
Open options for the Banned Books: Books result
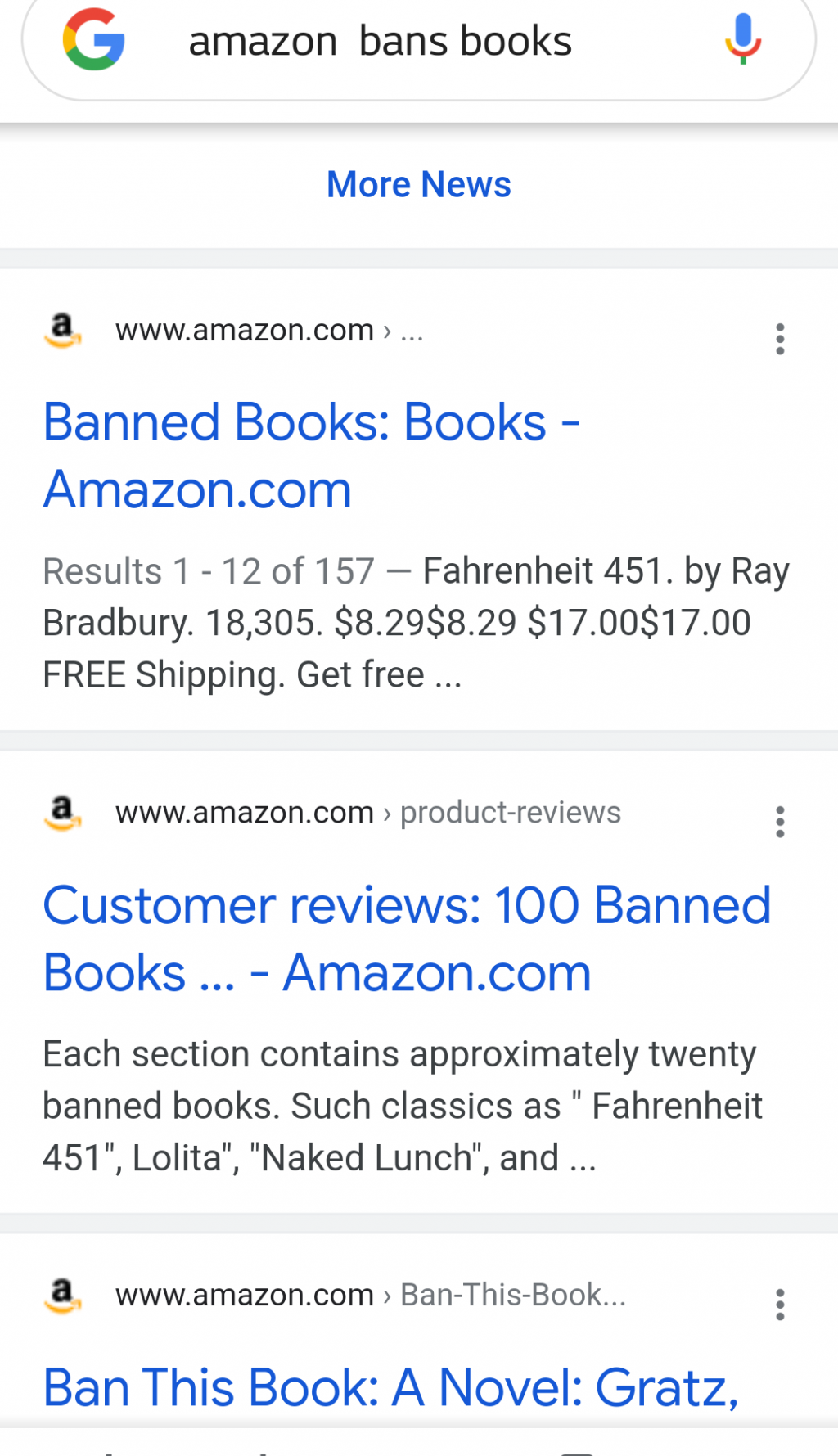[780, 339]
